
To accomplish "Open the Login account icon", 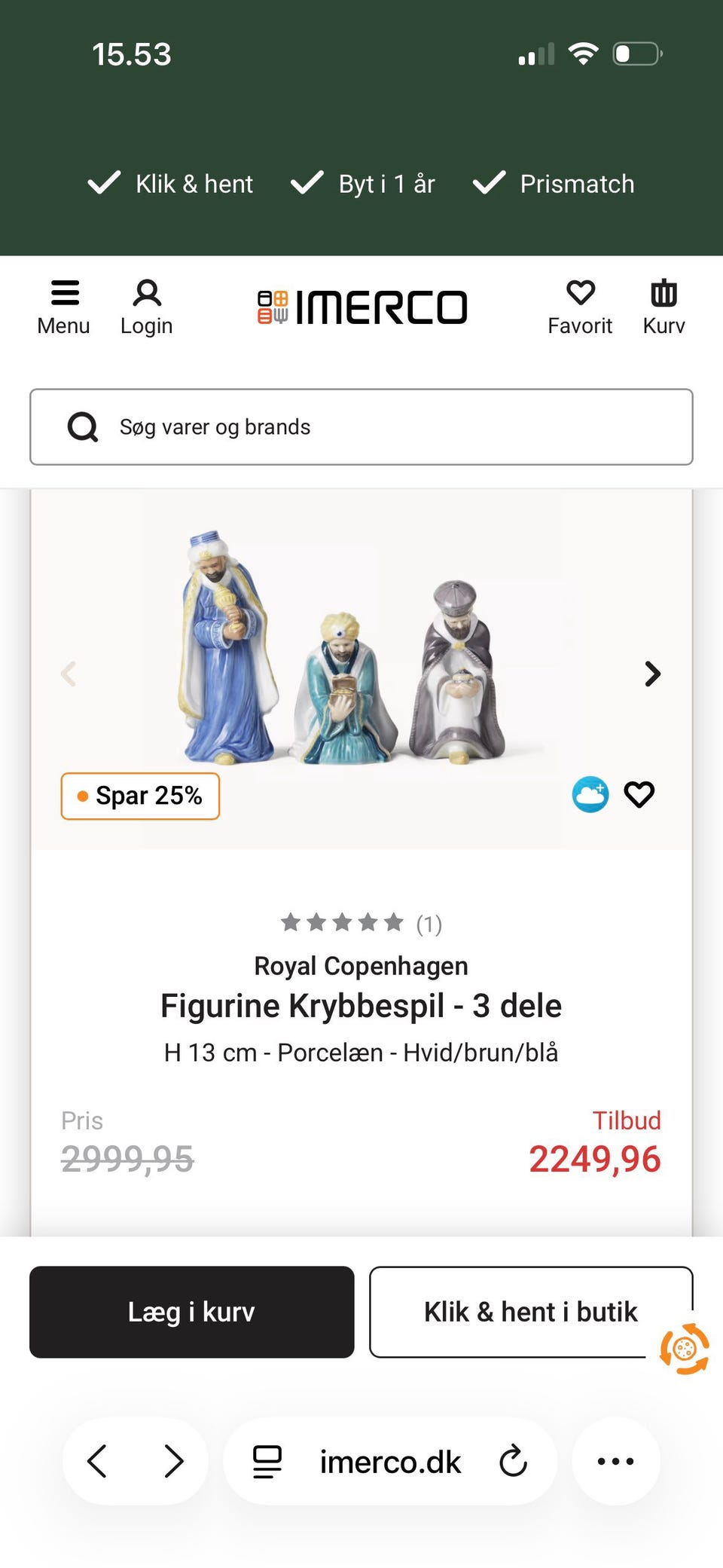I will 146,305.
